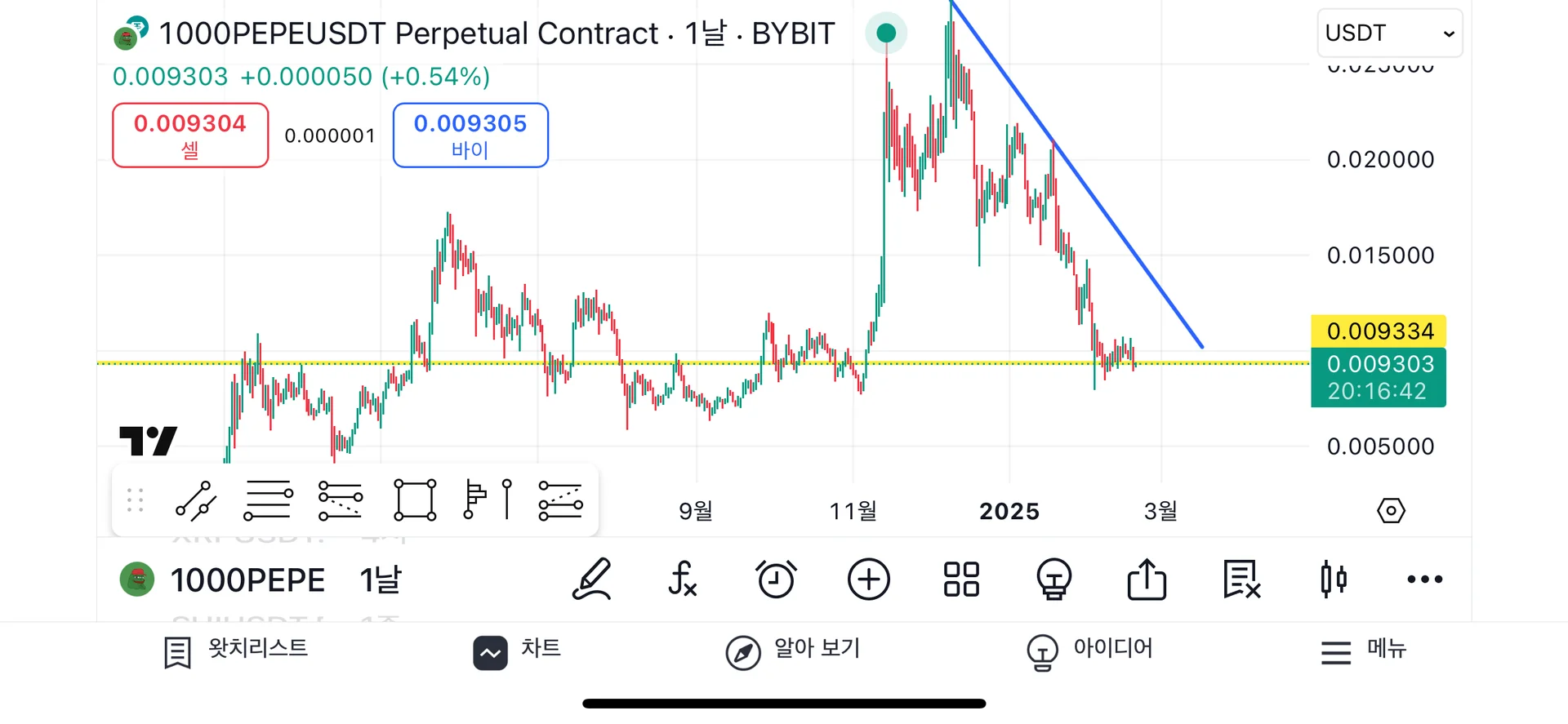
Task: Open the three-dot more options menu
Action: coord(1425,580)
